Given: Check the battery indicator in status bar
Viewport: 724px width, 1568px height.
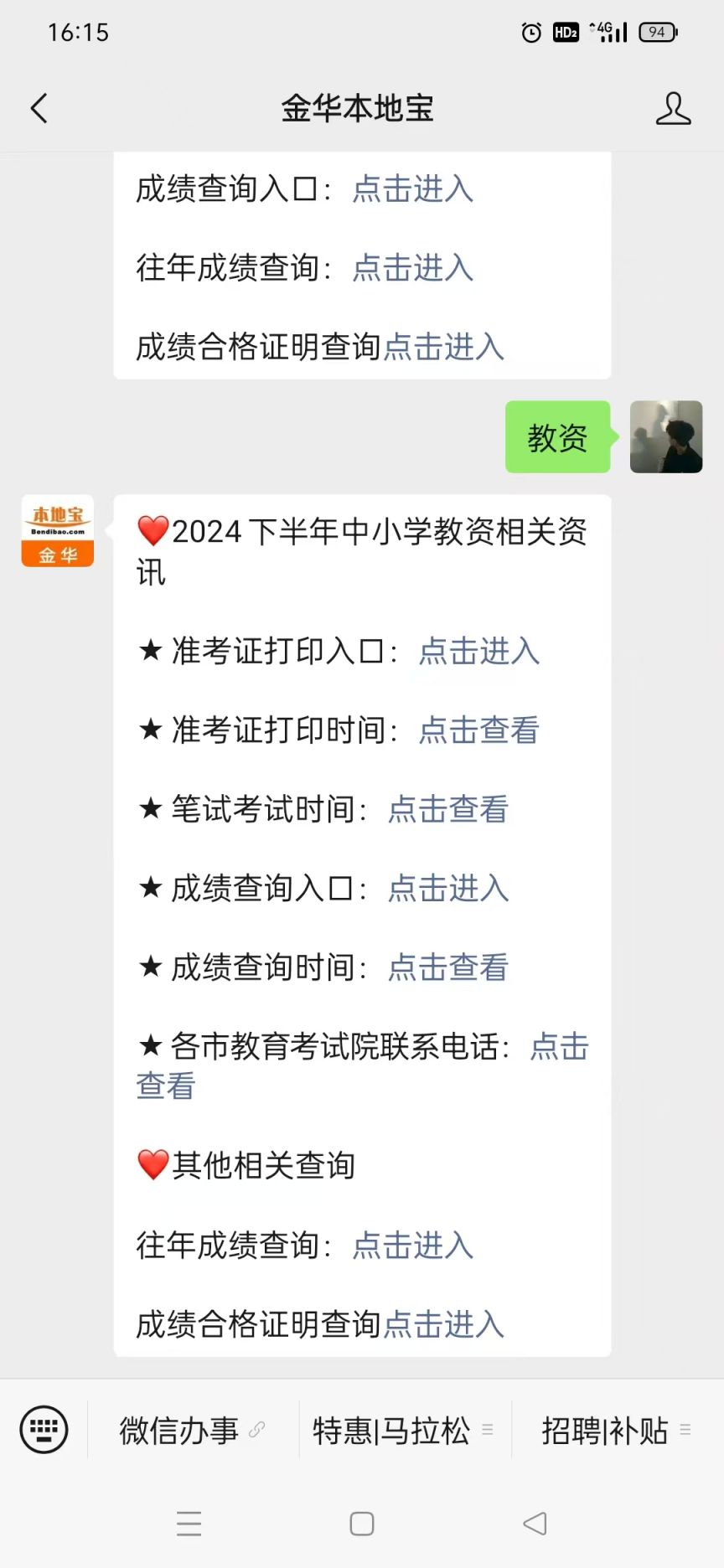Looking at the screenshot, I should pos(657,32).
